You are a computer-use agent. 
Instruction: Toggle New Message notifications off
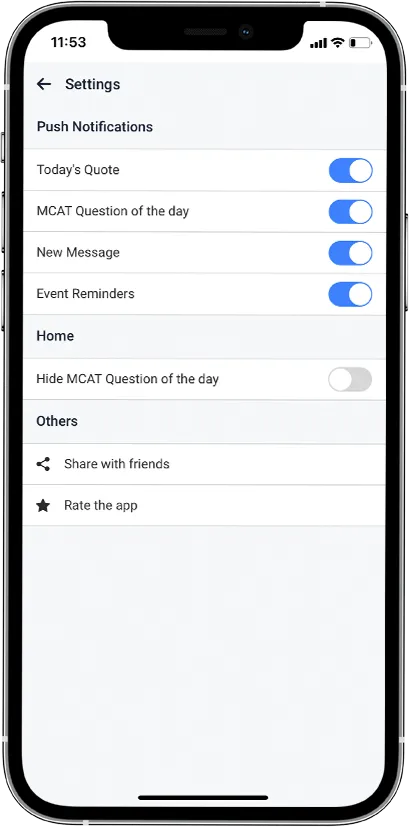[x=350, y=253]
